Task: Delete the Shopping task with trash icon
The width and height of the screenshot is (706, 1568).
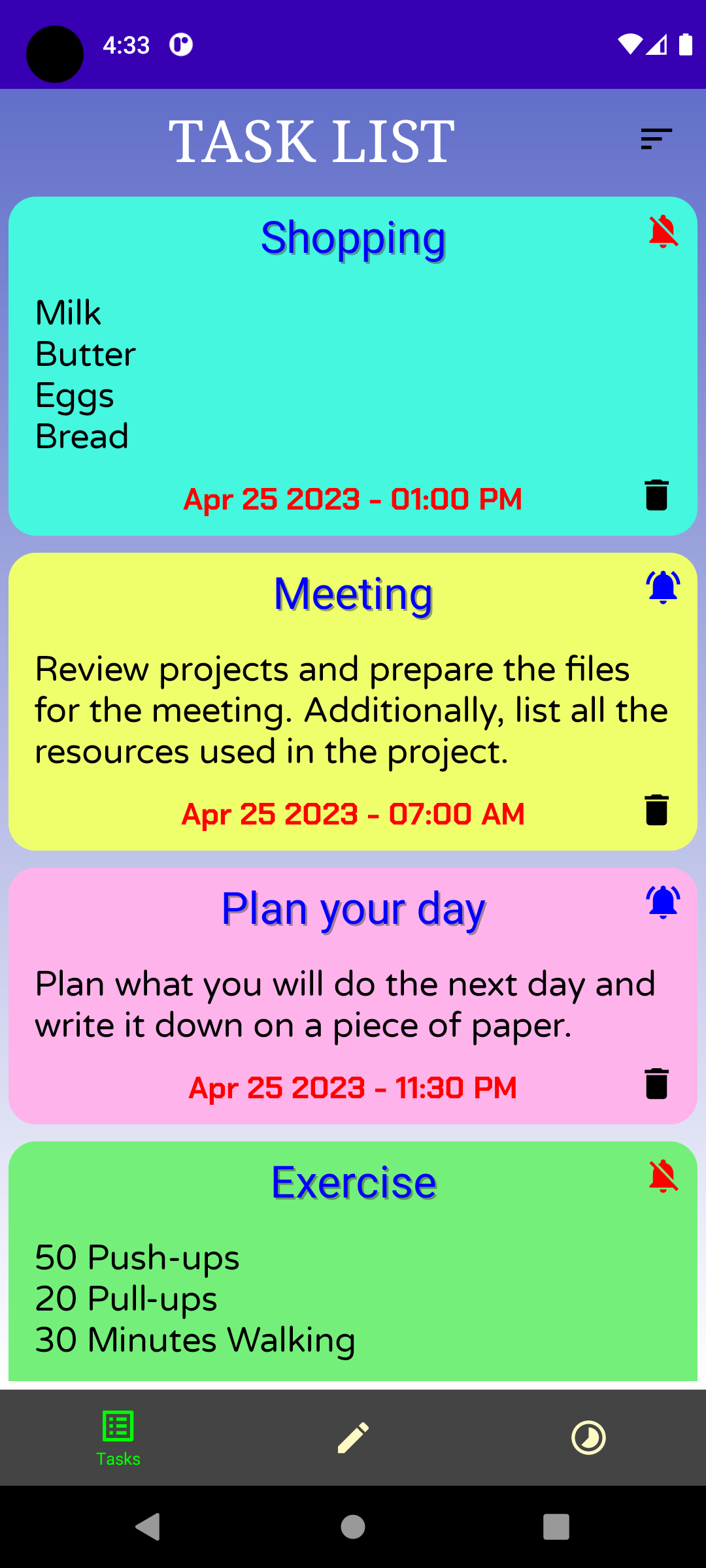Action: tap(655, 496)
